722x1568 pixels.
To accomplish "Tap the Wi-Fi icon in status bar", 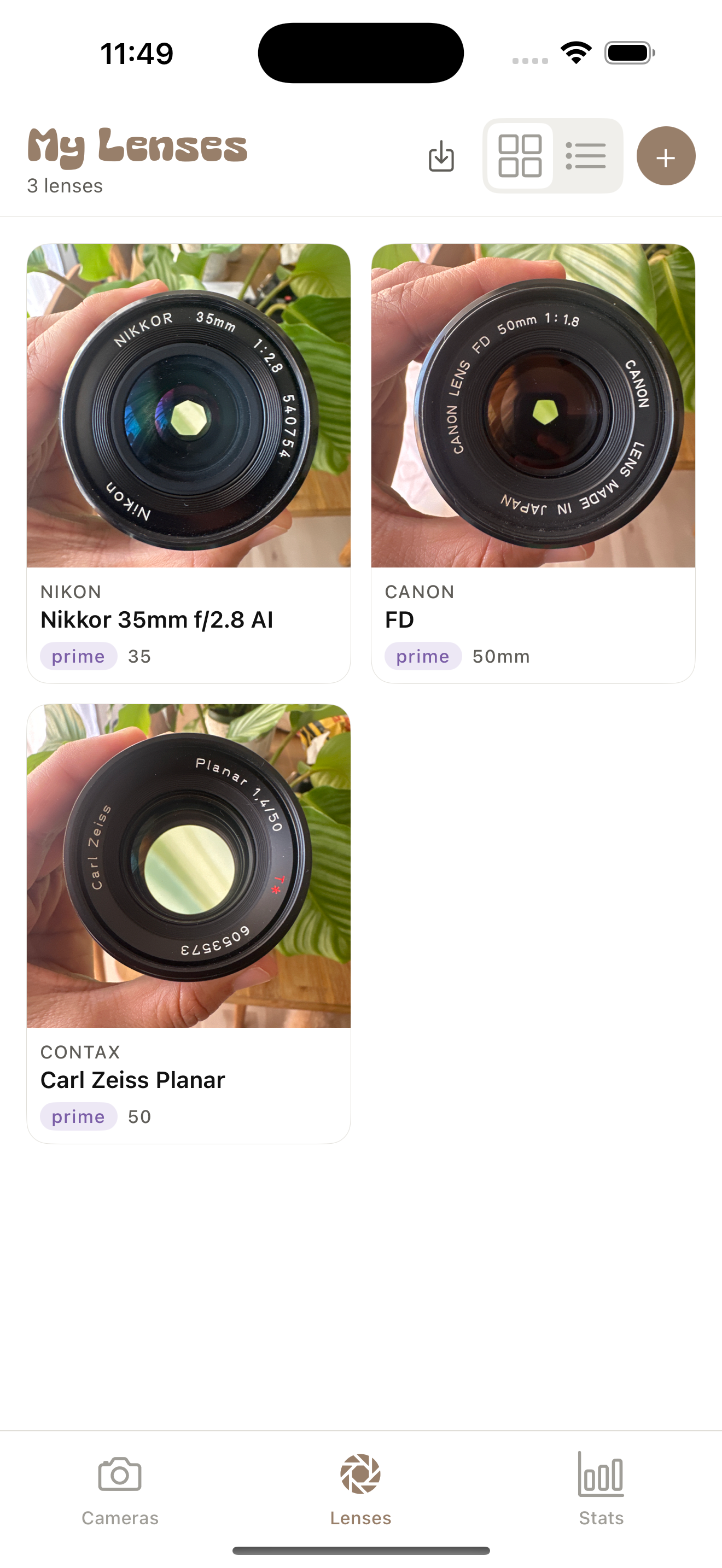I will (x=575, y=52).
